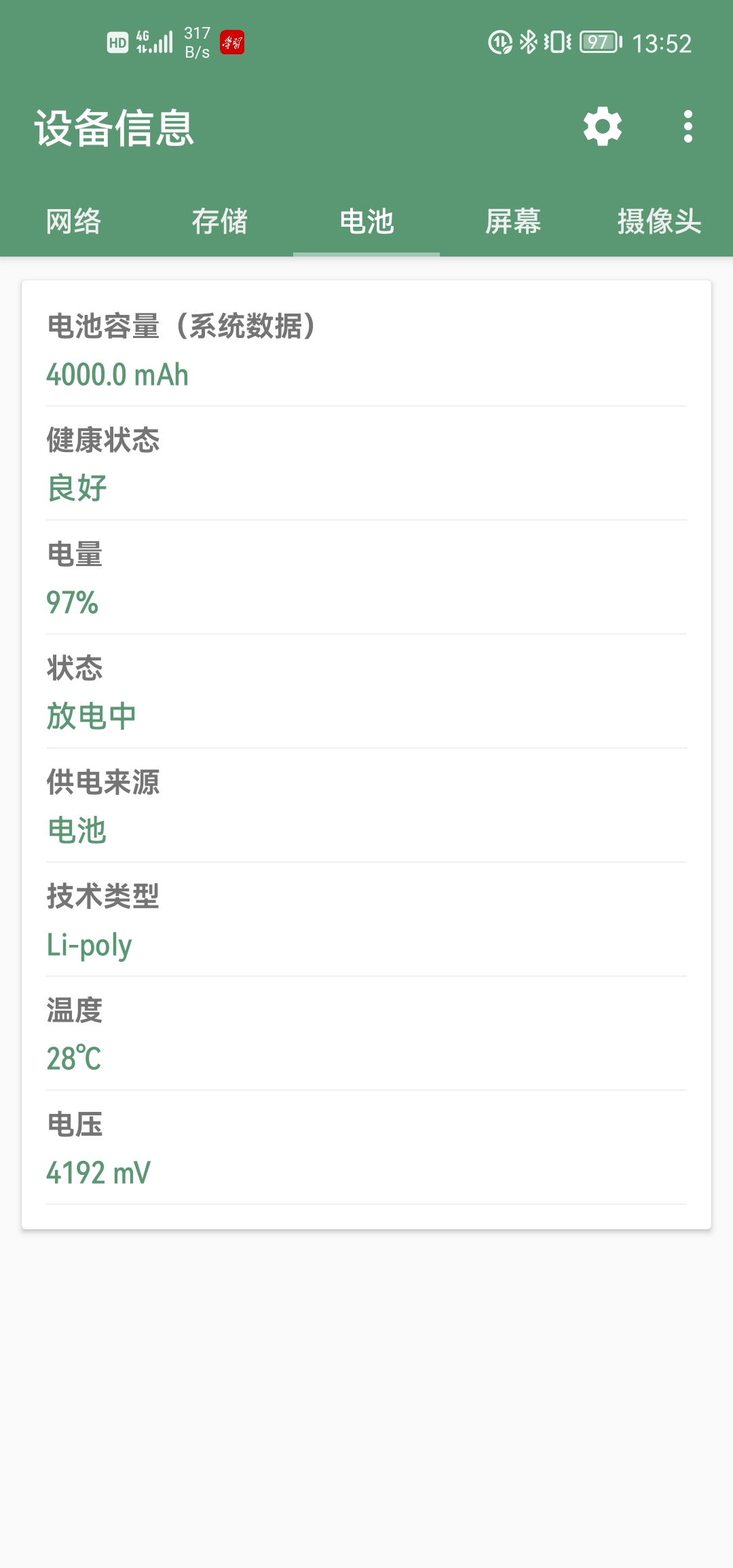Tap the 技术类型 Li-poly entry
Viewport: 733px width, 1568px height.
click(366, 920)
